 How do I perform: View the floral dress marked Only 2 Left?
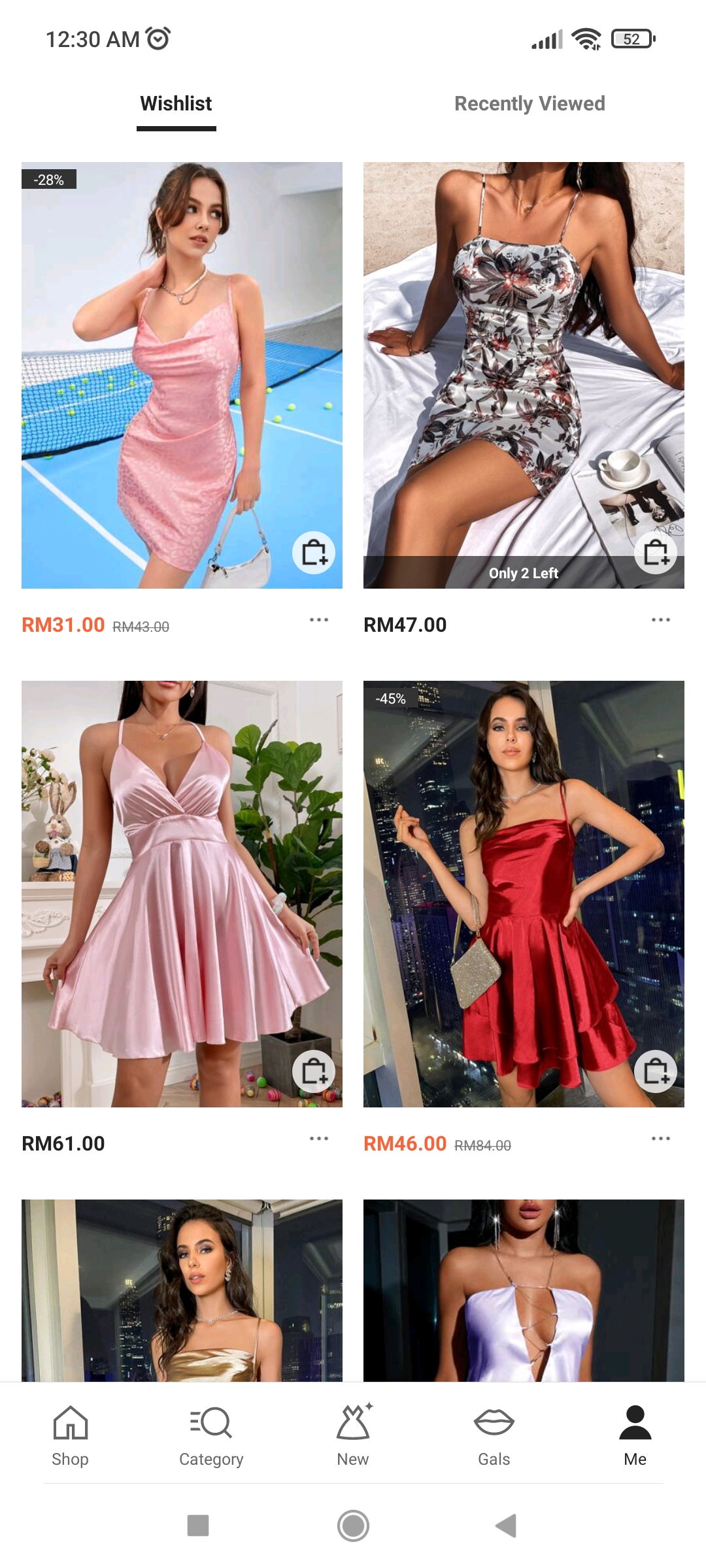tap(524, 375)
